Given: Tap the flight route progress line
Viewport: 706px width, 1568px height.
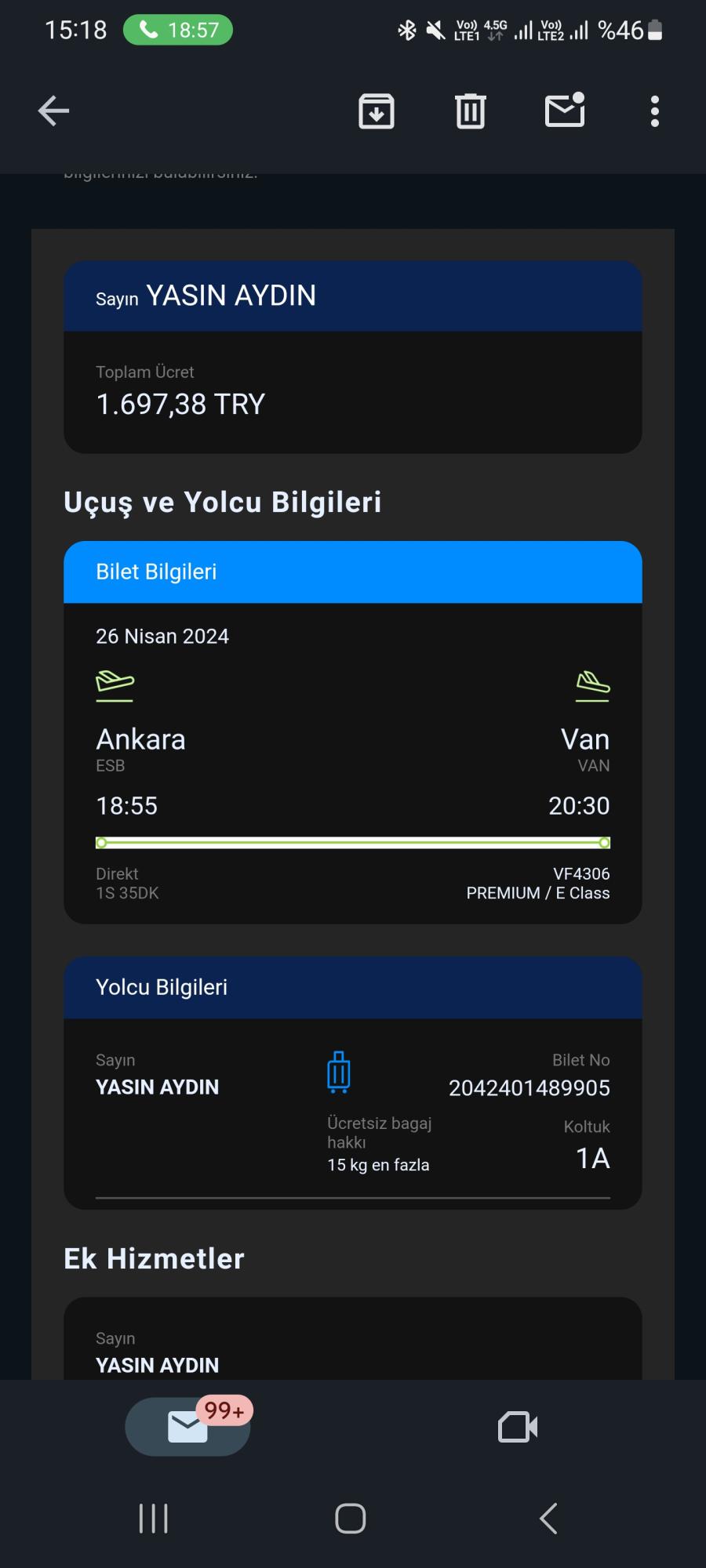Looking at the screenshot, I should click(352, 842).
